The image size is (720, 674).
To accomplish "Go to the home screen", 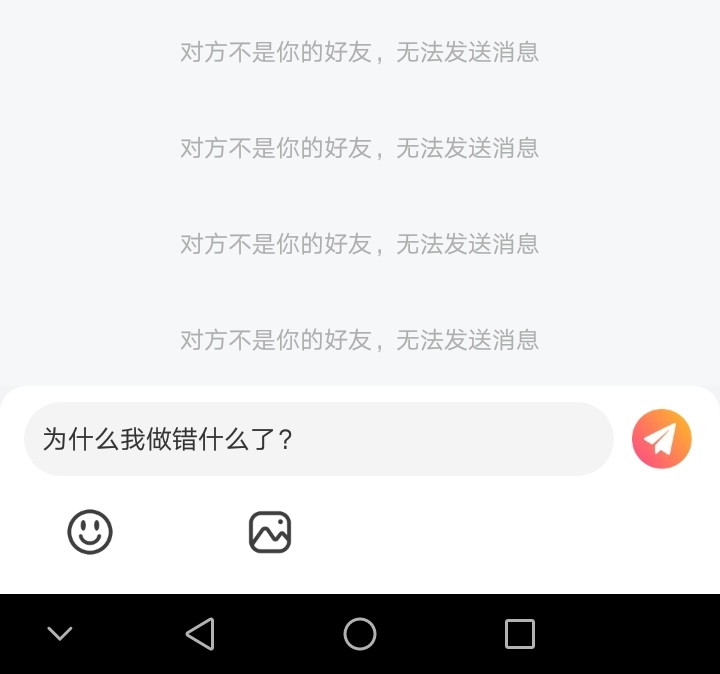I will (360, 634).
